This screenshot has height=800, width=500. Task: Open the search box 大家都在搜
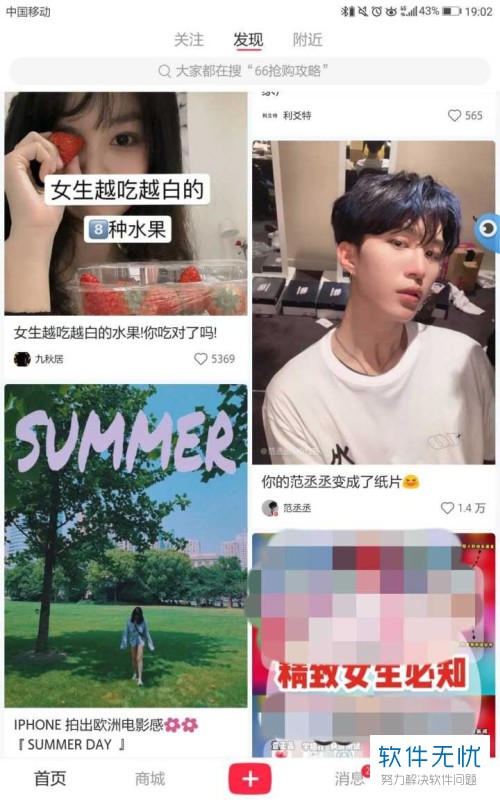click(249, 70)
